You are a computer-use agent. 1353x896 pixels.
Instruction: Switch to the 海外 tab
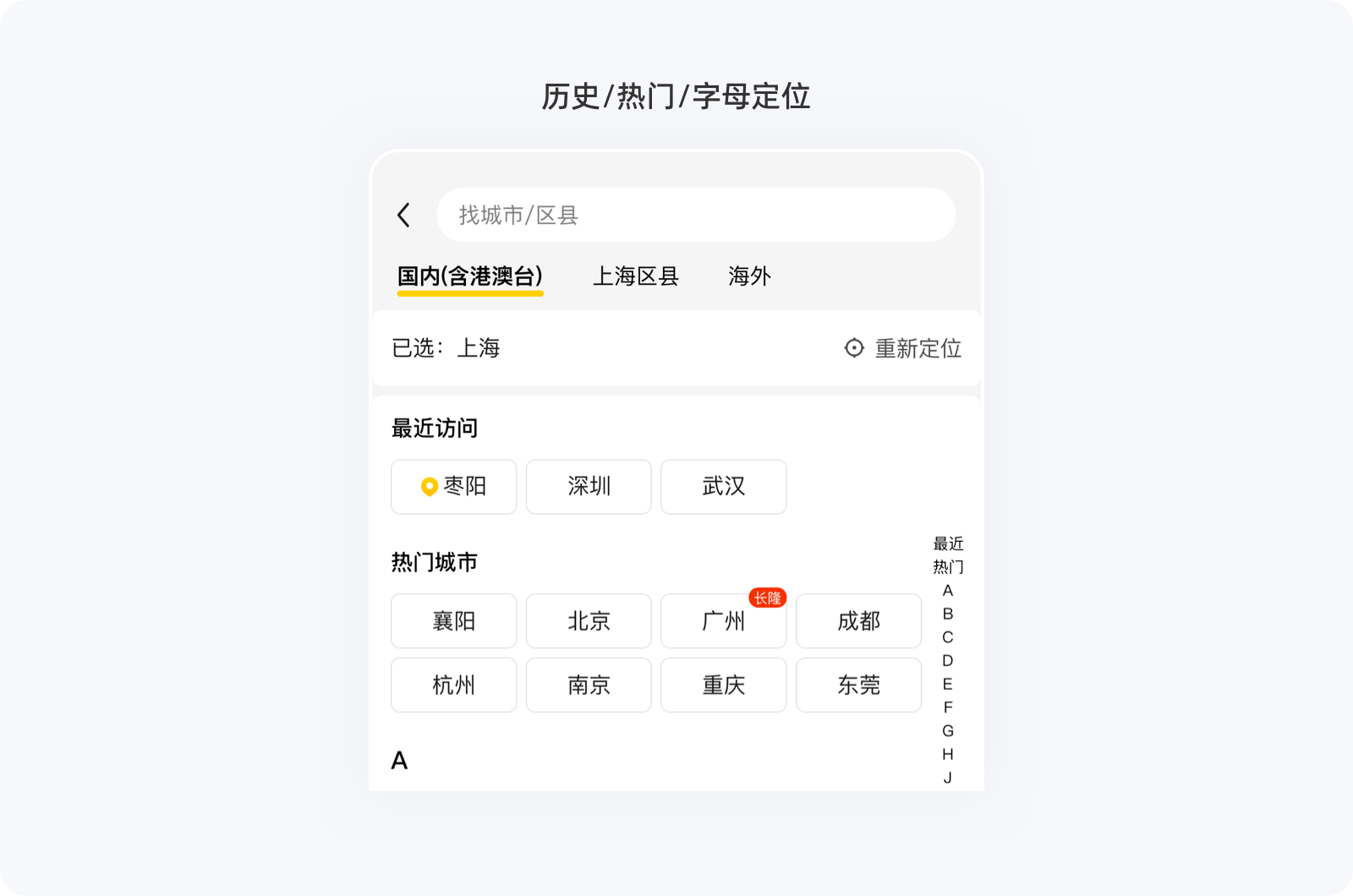[749, 276]
